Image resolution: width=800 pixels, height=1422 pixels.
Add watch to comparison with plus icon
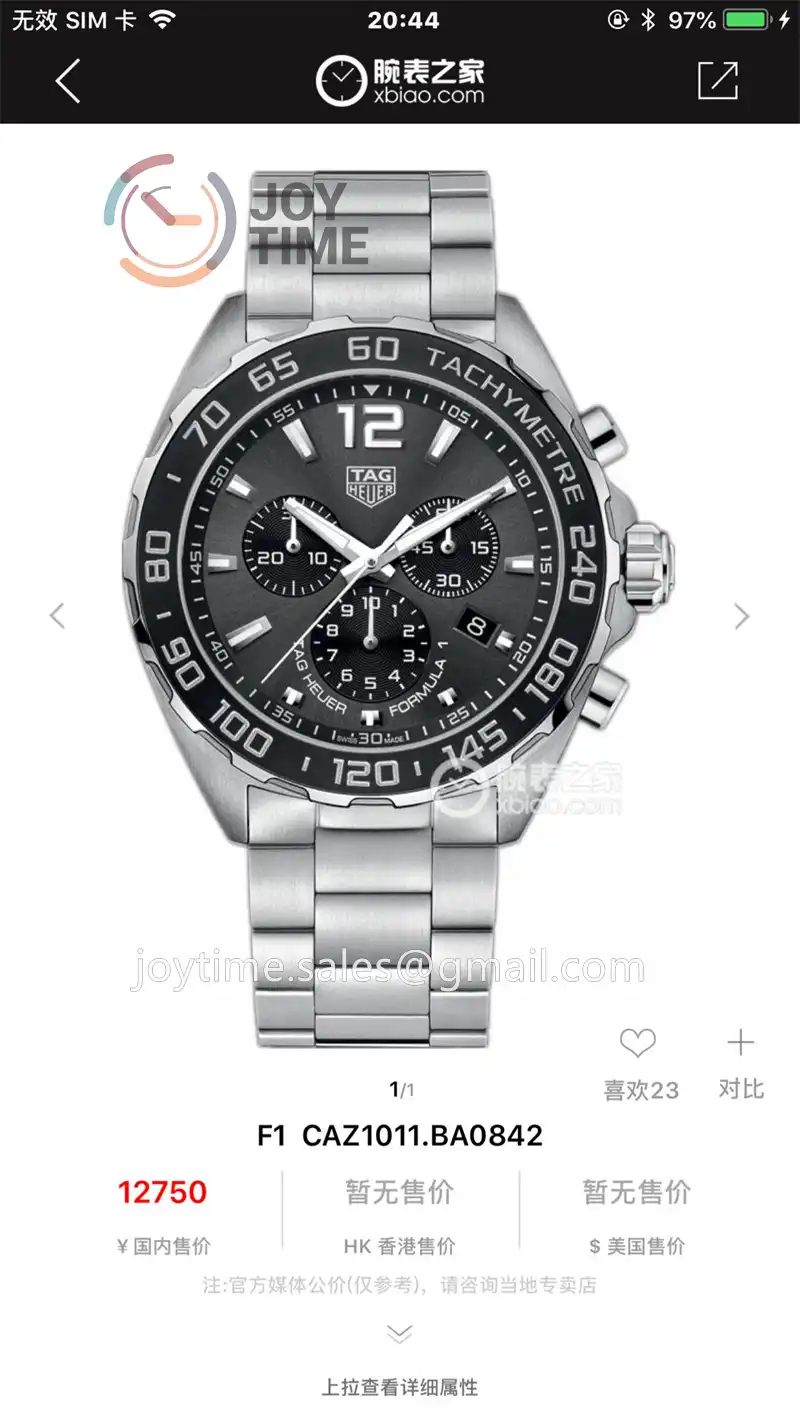(740, 1045)
